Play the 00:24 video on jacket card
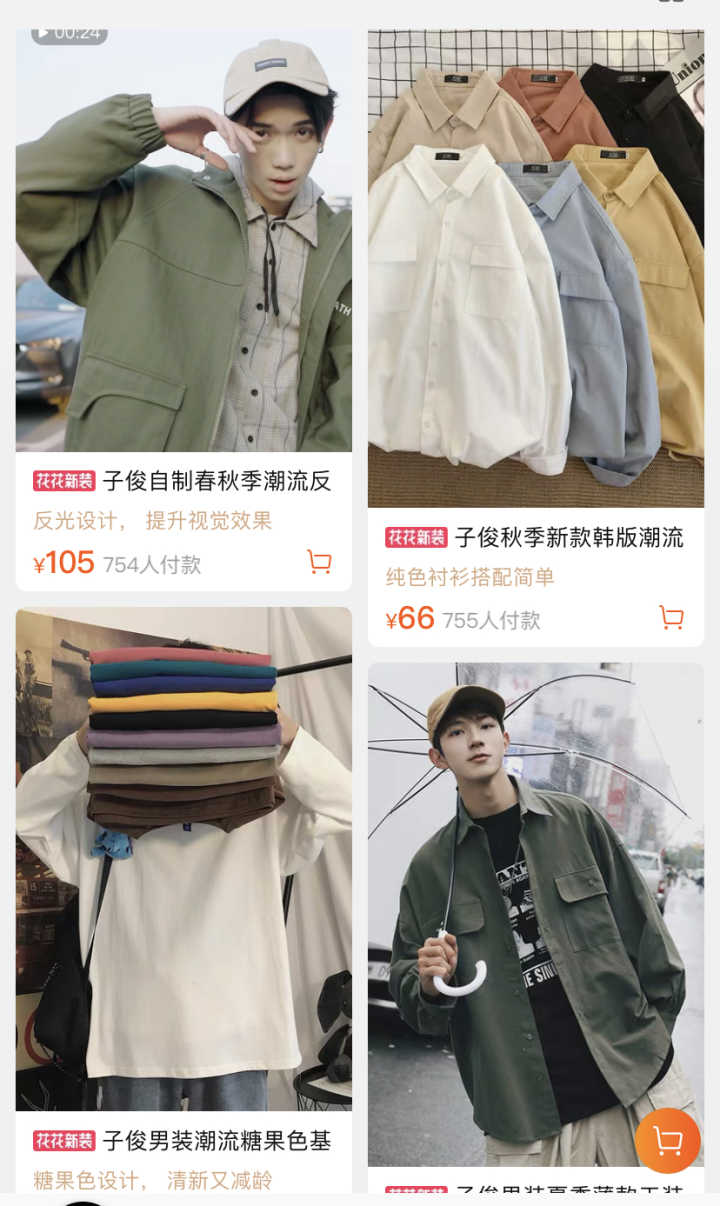 click(x=68, y=33)
